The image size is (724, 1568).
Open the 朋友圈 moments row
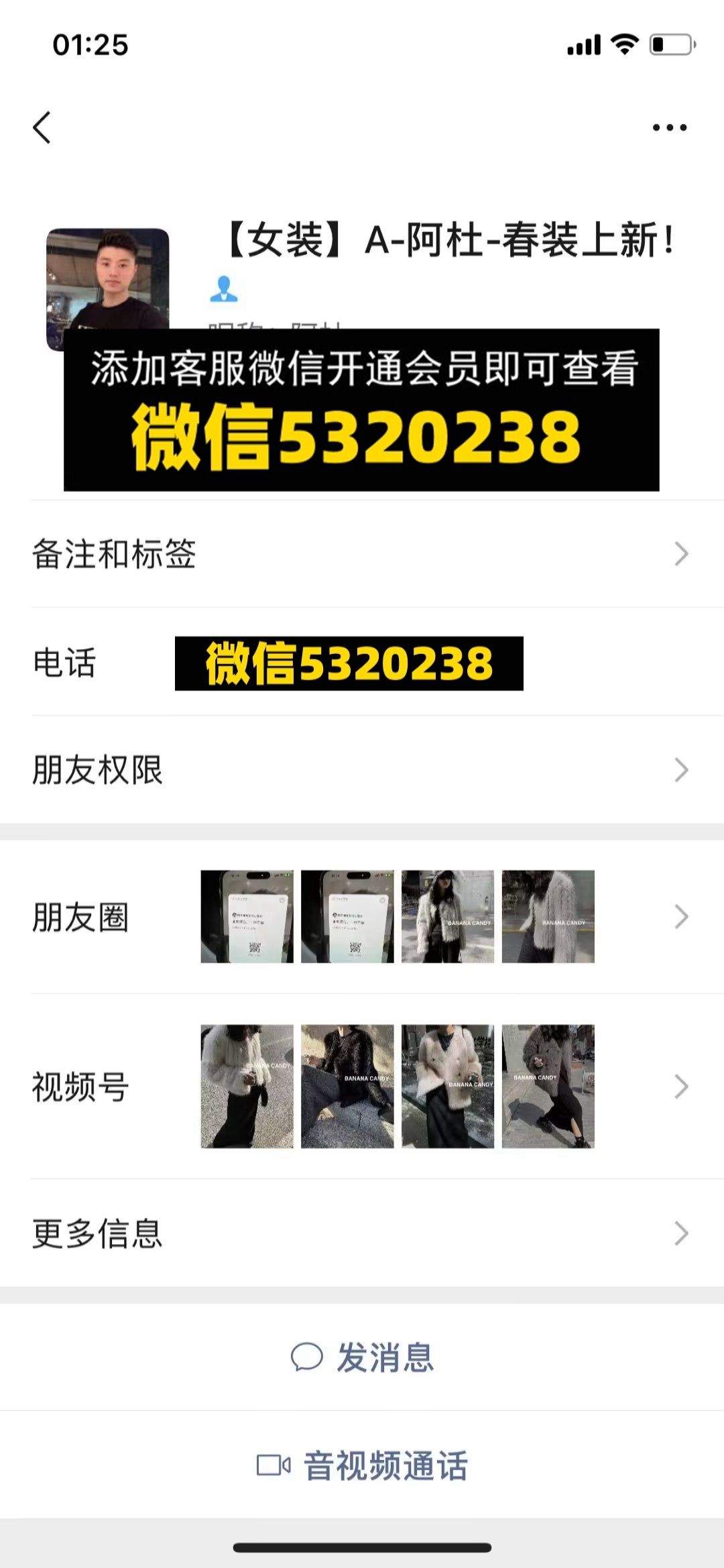pos(362,917)
